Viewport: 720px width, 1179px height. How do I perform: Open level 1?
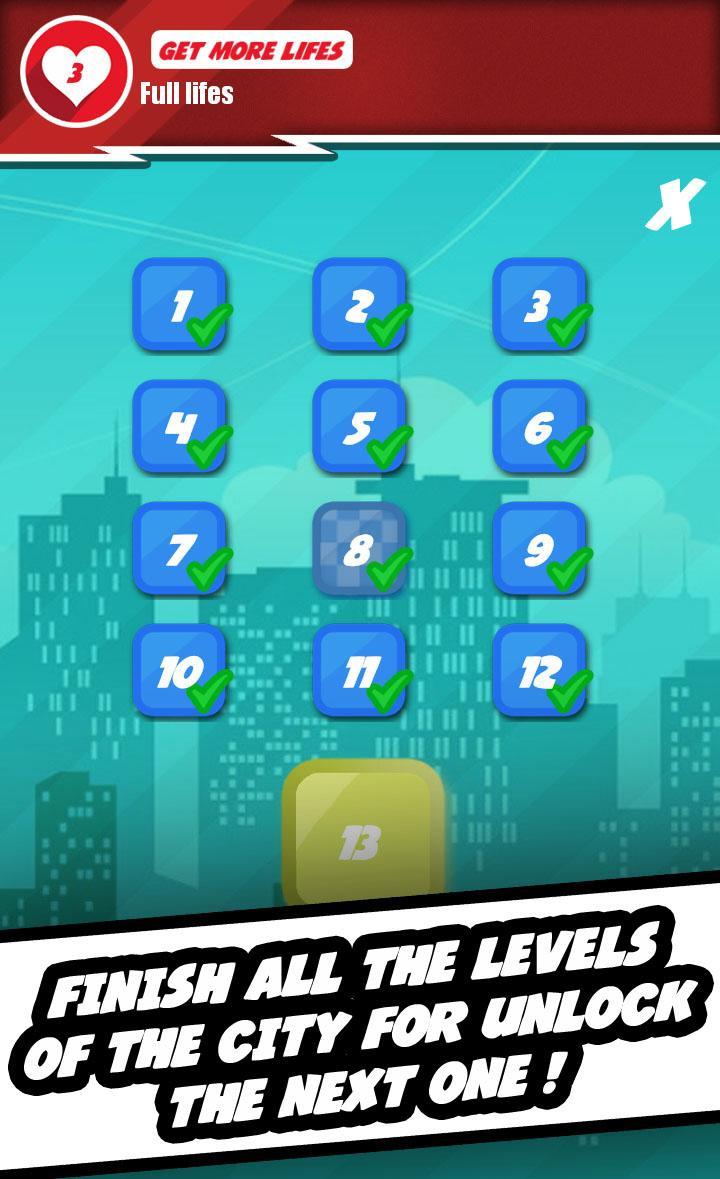[180, 305]
